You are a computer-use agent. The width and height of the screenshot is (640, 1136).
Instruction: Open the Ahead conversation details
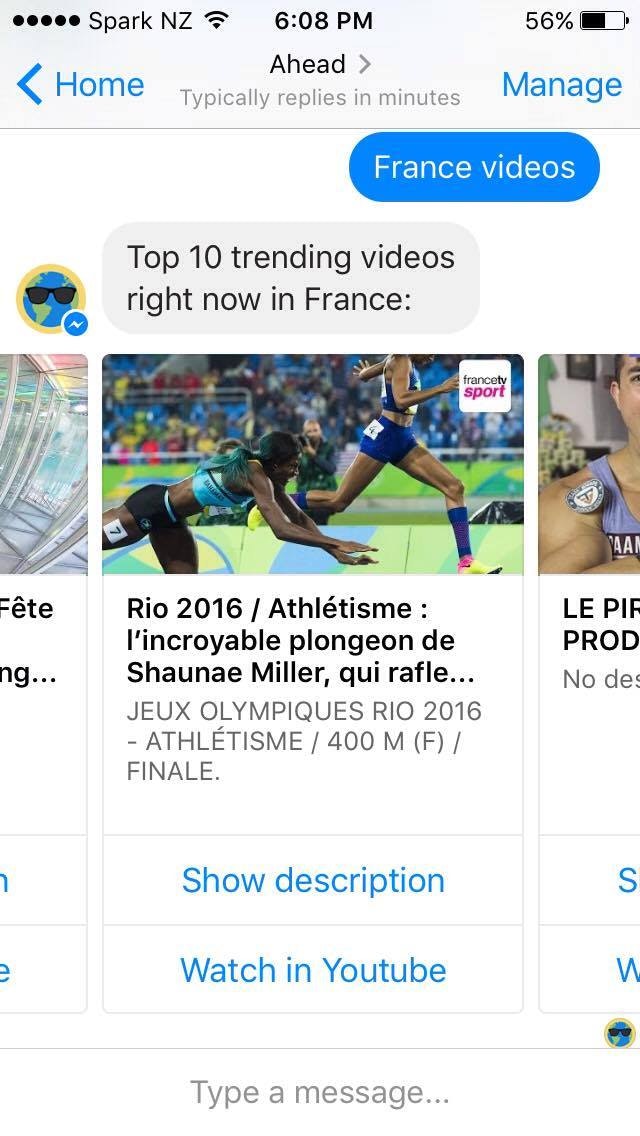[x=319, y=66]
